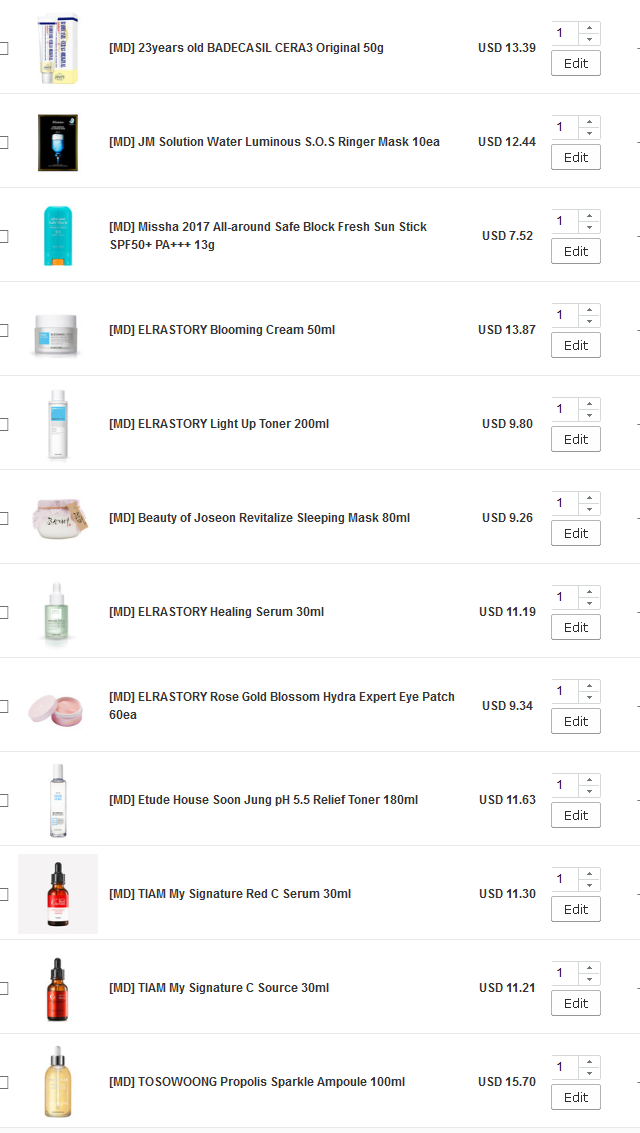View TIAM My Signature Red C Serum thumbnail
Image resolution: width=640 pixels, height=1133 pixels.
[58, 894]
